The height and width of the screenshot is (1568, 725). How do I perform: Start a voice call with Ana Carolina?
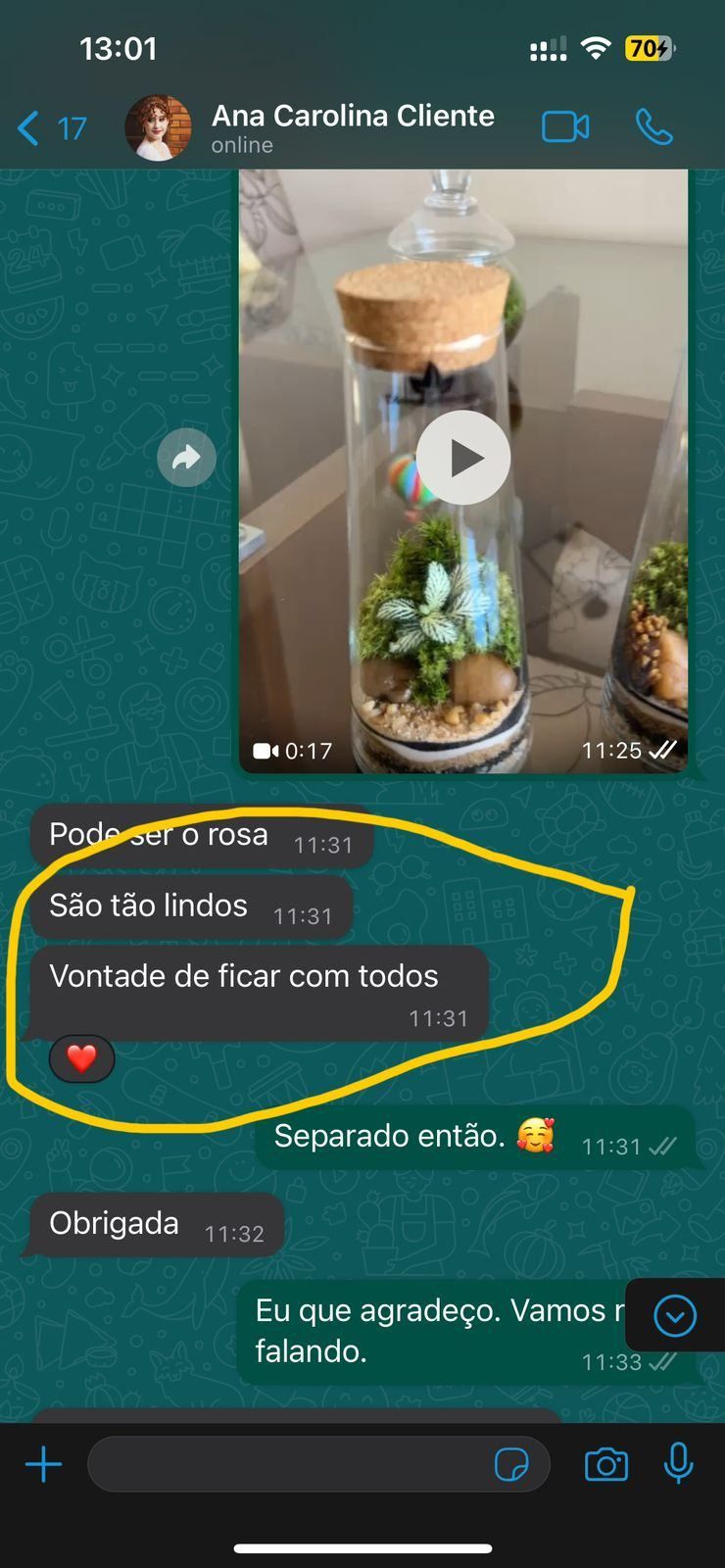click(653, 127)
